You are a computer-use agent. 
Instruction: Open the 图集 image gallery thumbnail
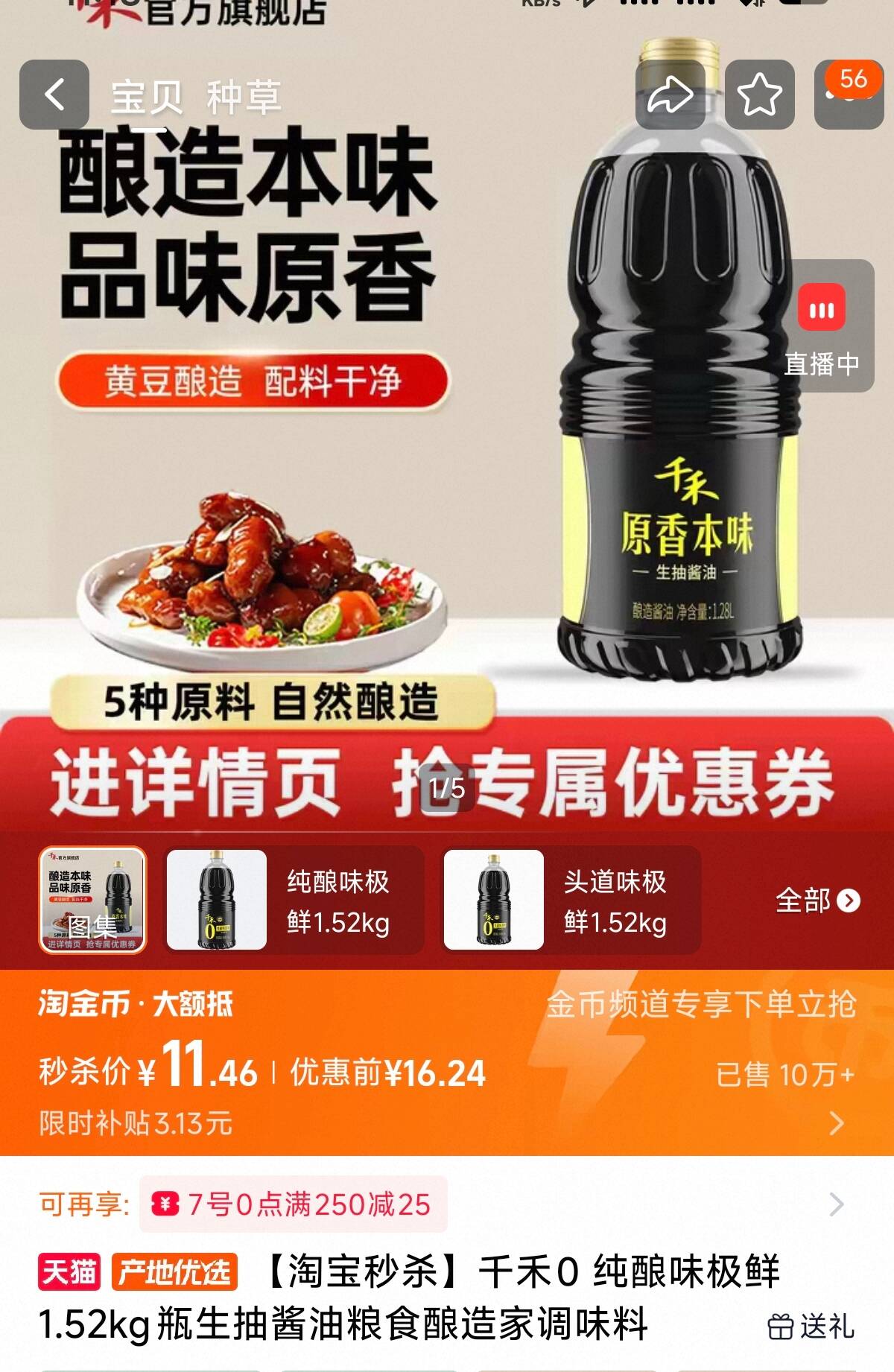[x=92, y=901]
